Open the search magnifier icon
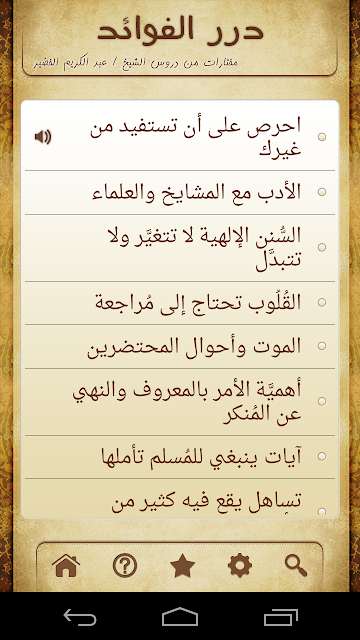Viewport: 360px width, 640px height. click(x=296, y=566)
